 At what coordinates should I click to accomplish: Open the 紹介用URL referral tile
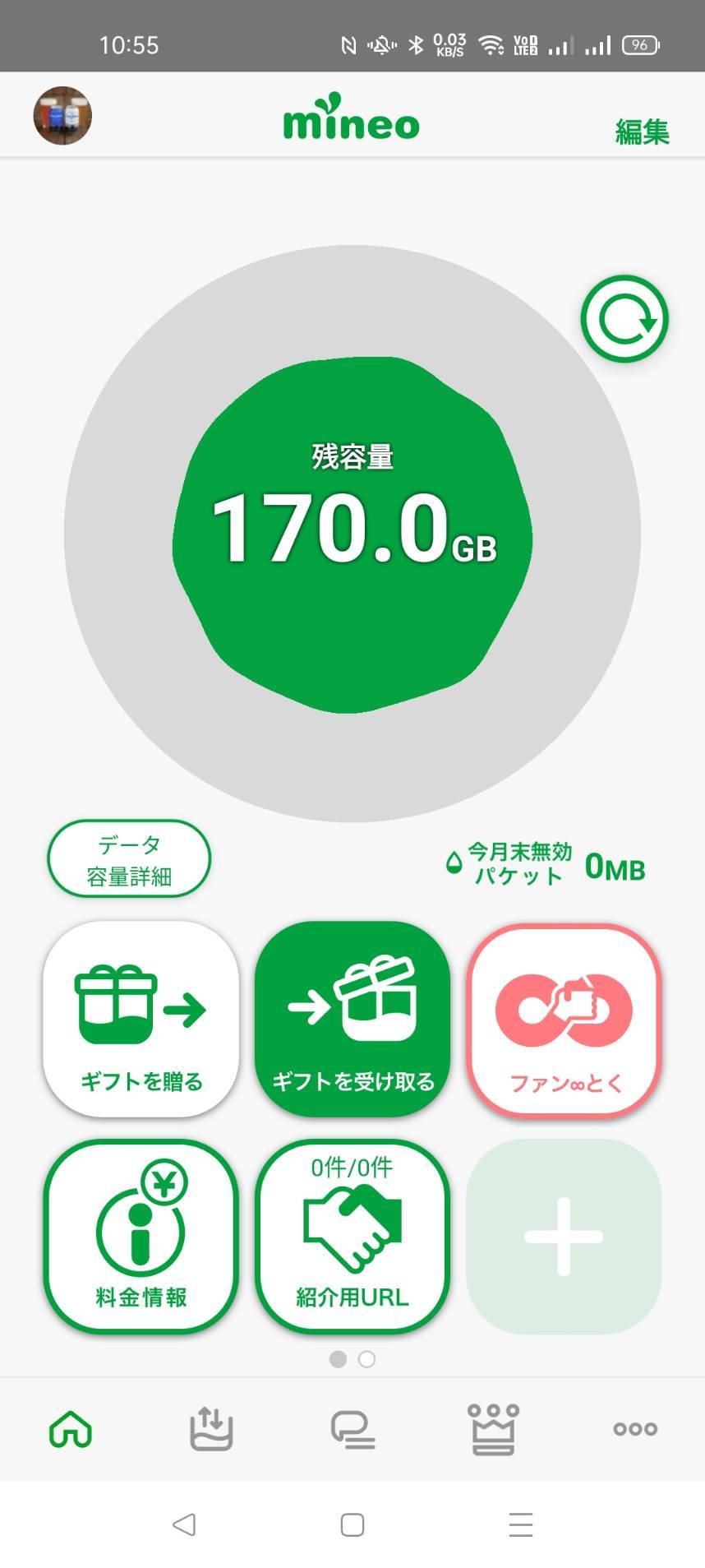(352, 1235)
